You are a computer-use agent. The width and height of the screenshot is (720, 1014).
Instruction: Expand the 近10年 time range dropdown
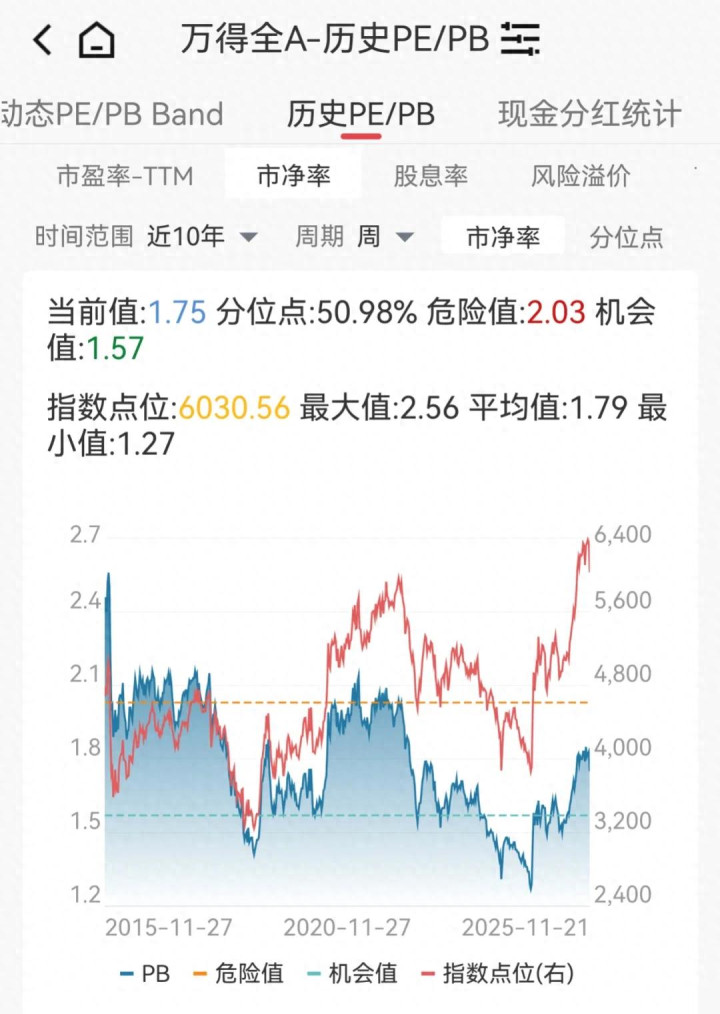tap(202, 237)
